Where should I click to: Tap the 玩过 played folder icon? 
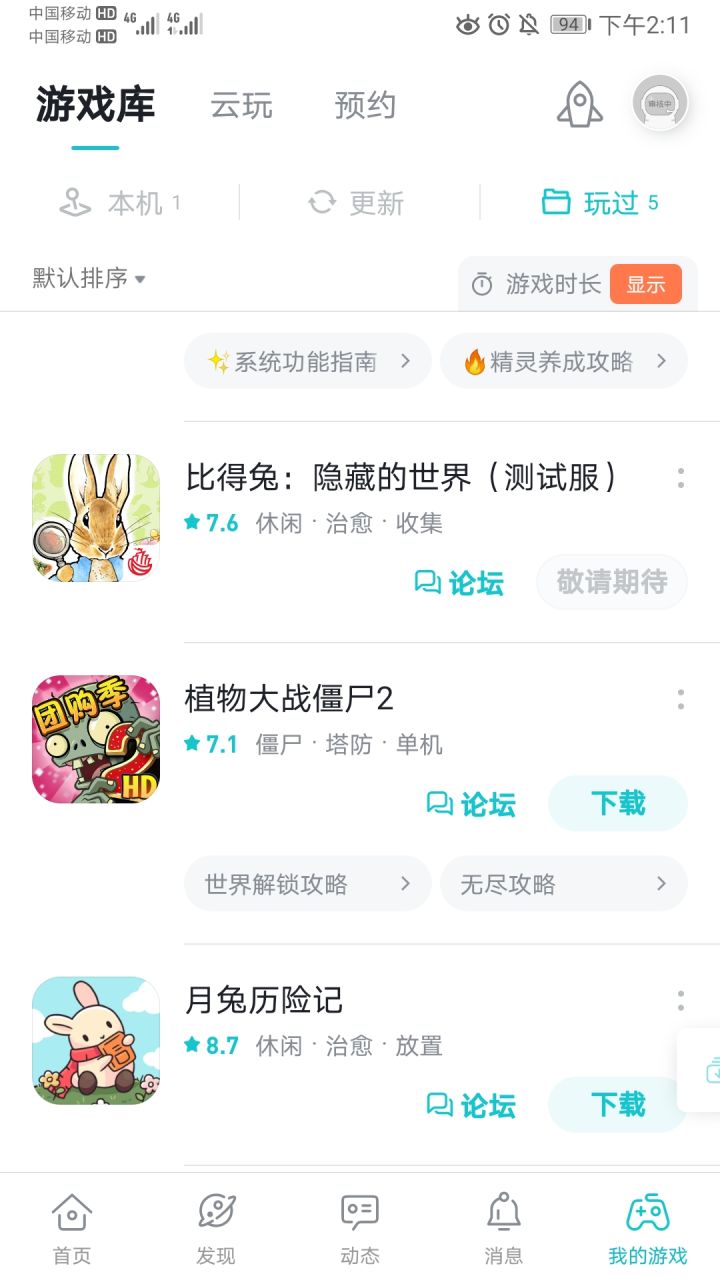tap(555, 203)
